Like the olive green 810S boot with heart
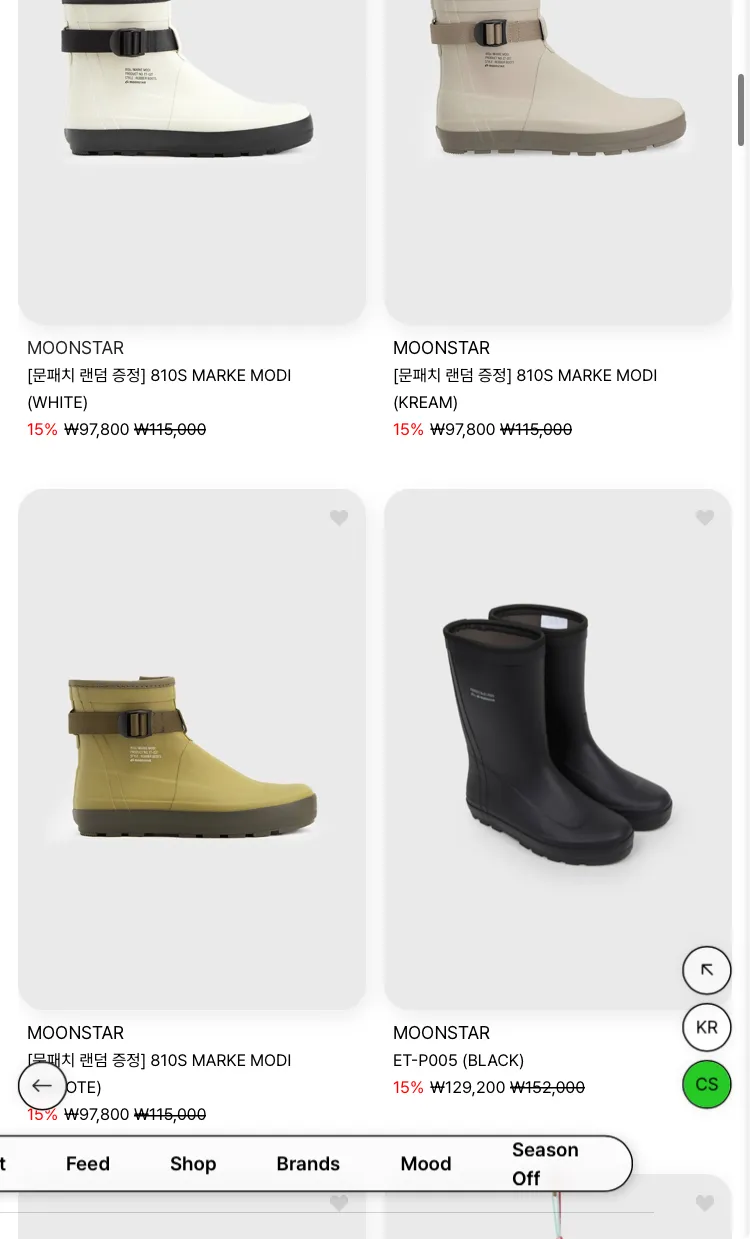750x1239 pixels. (x=339, y=518)
